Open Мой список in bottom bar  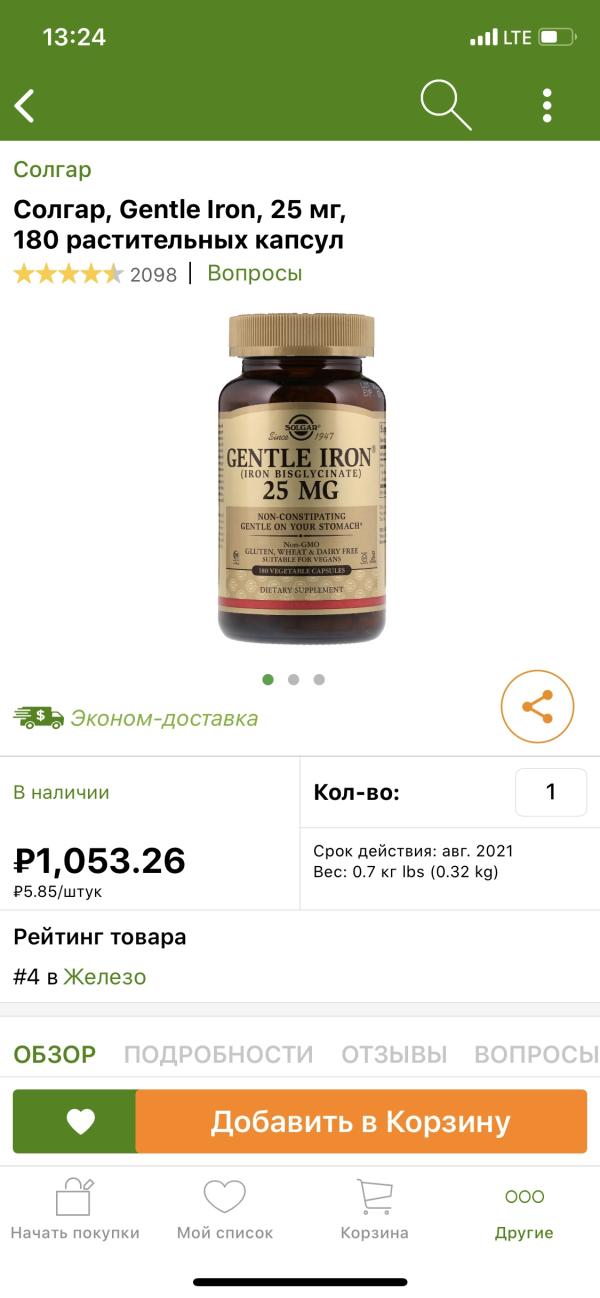coord(225,1210)
